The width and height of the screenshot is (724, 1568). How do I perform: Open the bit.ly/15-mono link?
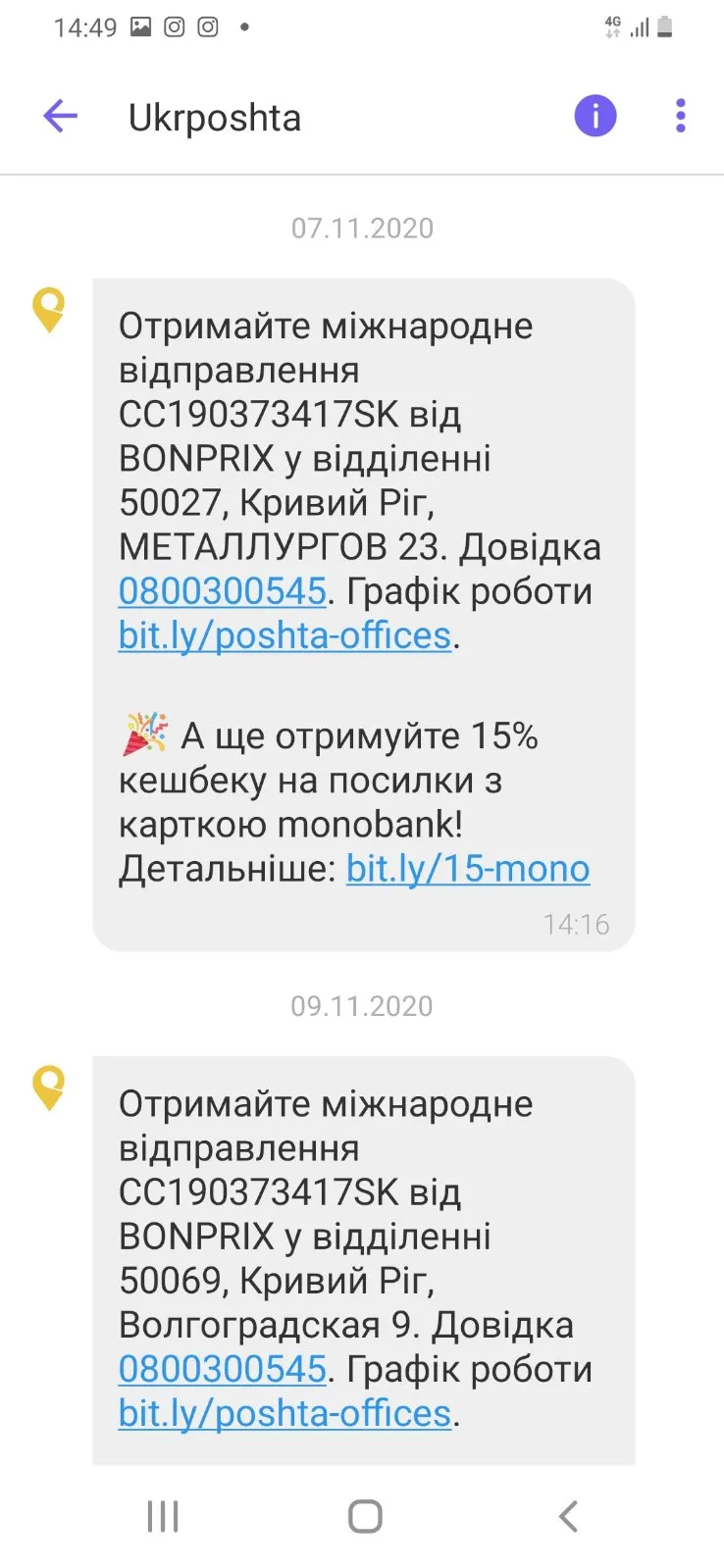point(468,869)
